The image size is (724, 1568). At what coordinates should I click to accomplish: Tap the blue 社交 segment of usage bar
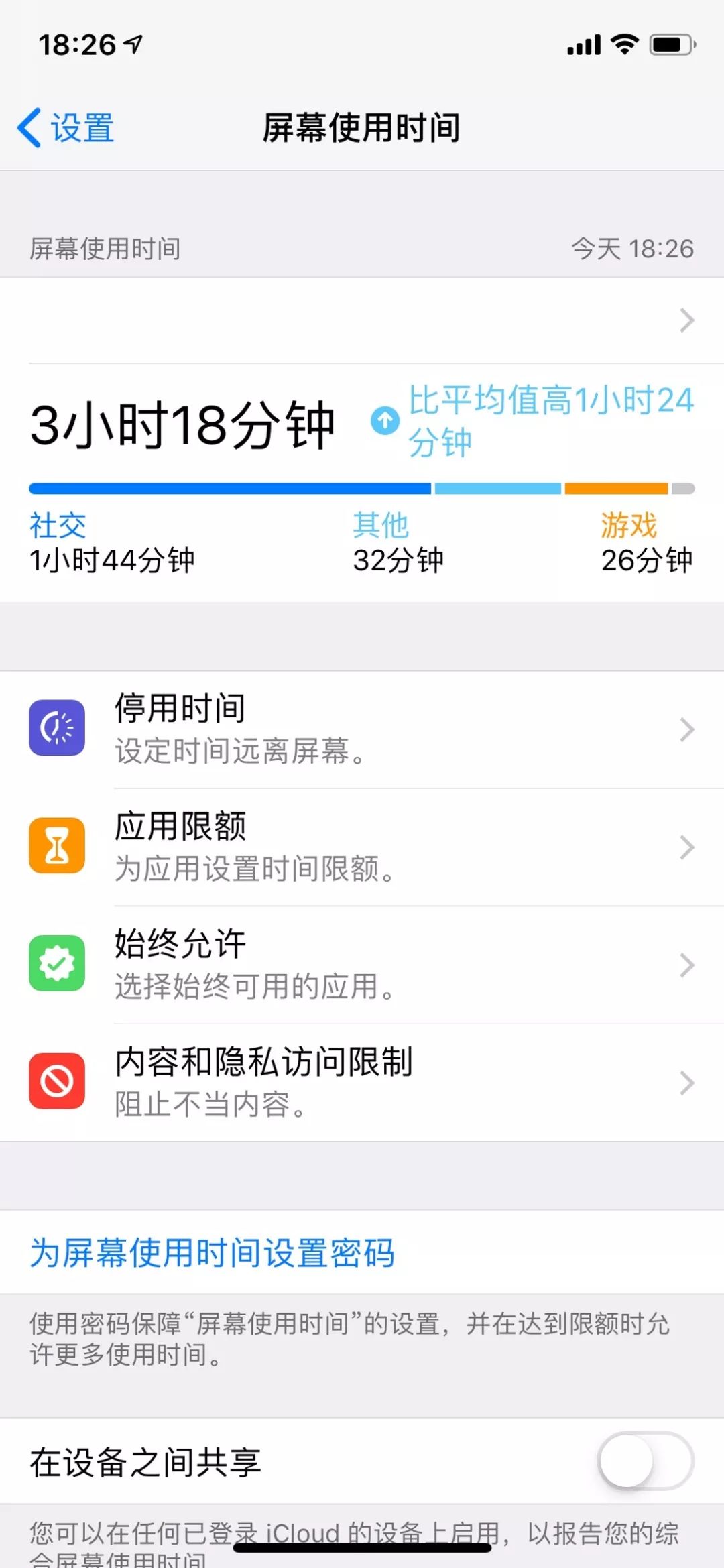(228, 489)
